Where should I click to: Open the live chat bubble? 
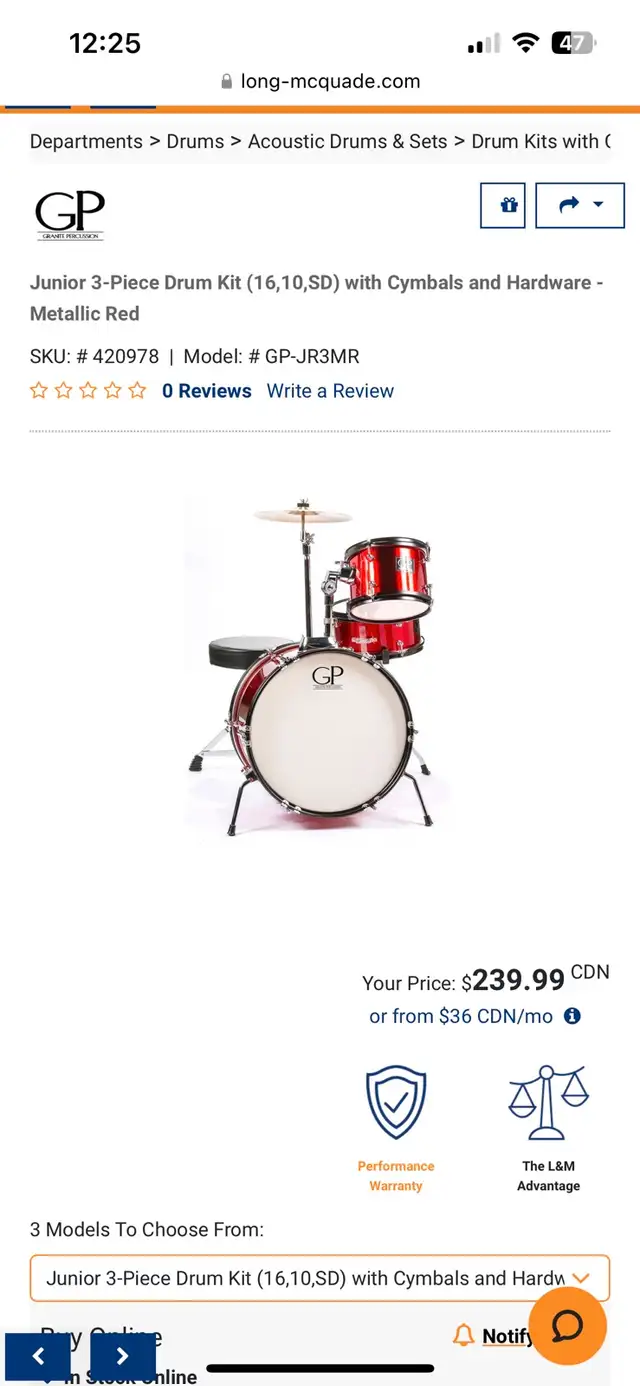coord(567,1327)
